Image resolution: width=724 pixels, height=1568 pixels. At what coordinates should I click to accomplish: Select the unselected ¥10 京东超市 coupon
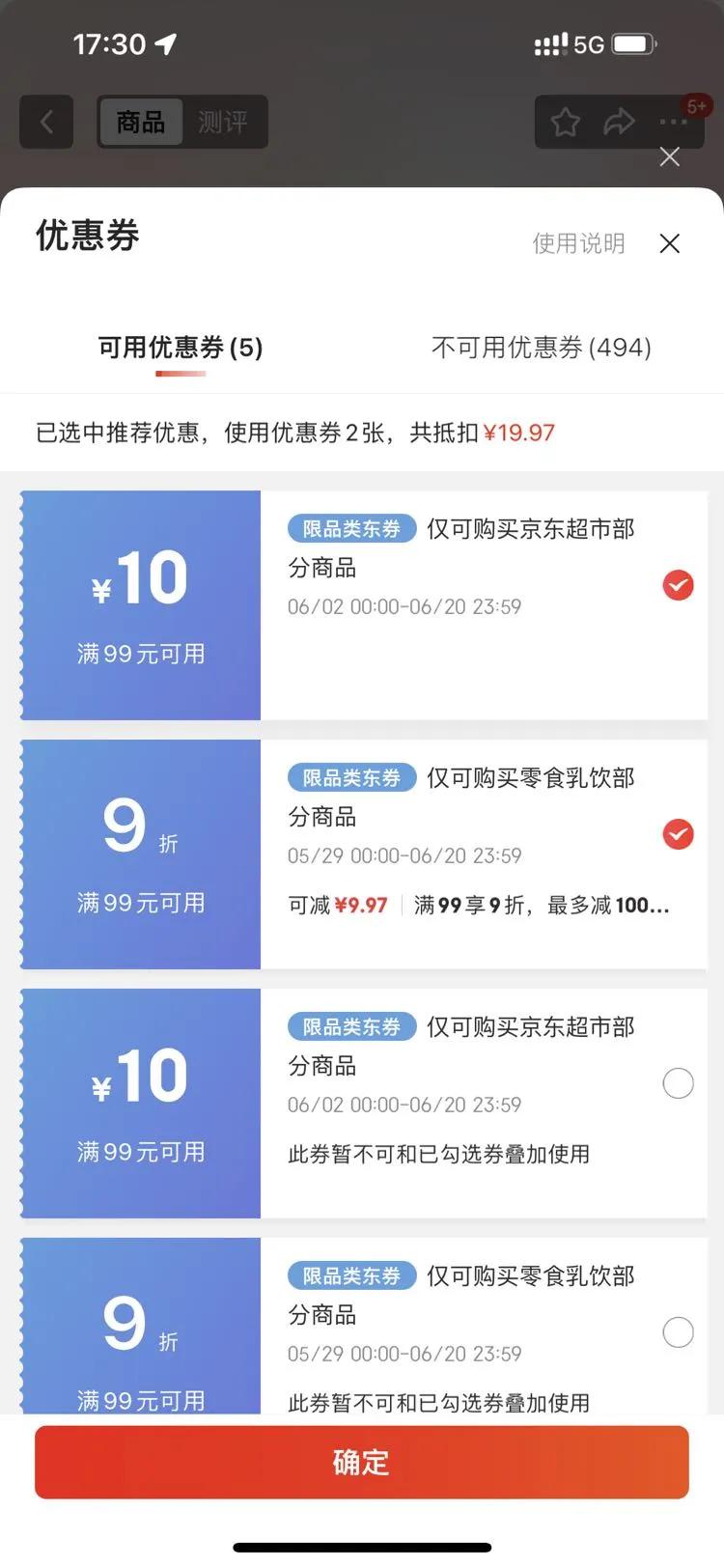[x=678, y=1083]
